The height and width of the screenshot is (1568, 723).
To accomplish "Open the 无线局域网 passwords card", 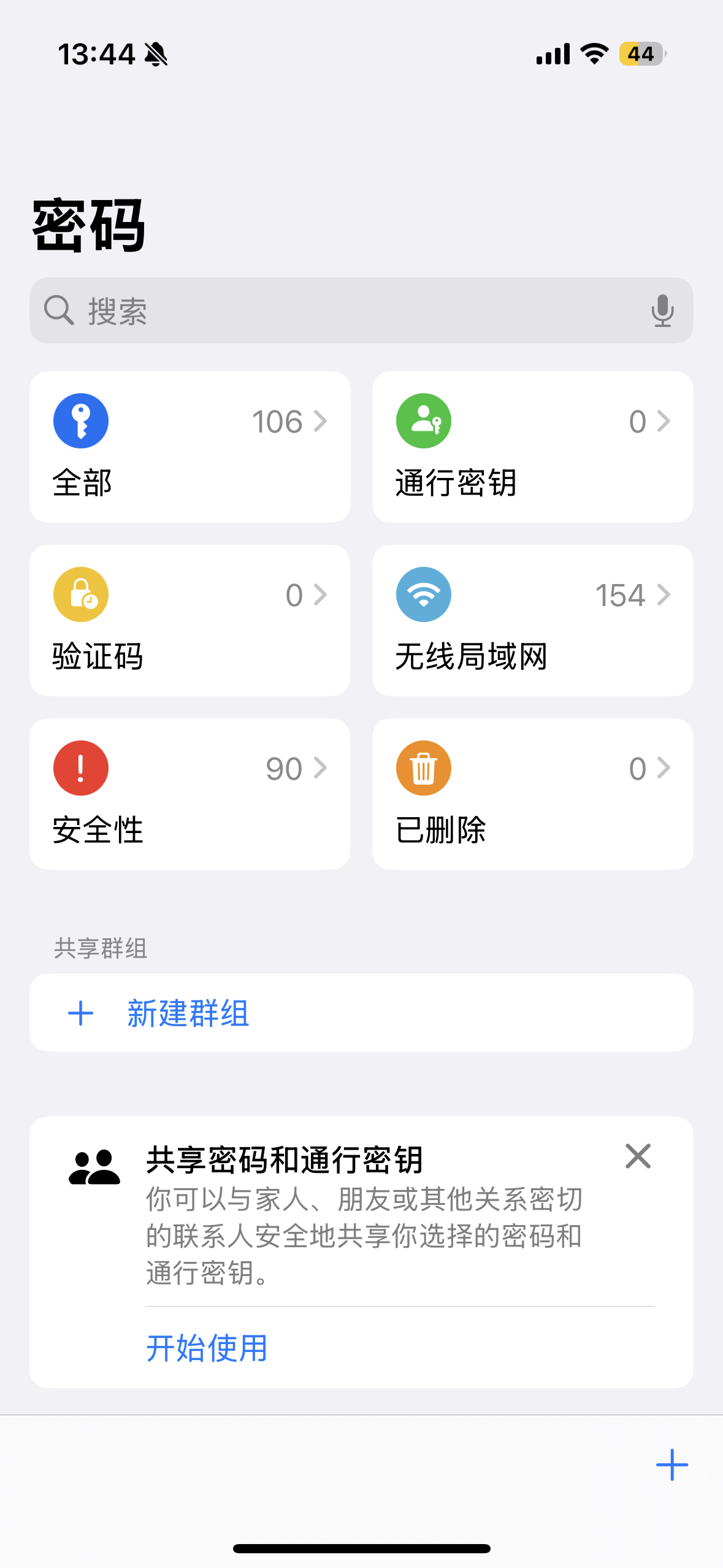I will (x=532, y=620).
